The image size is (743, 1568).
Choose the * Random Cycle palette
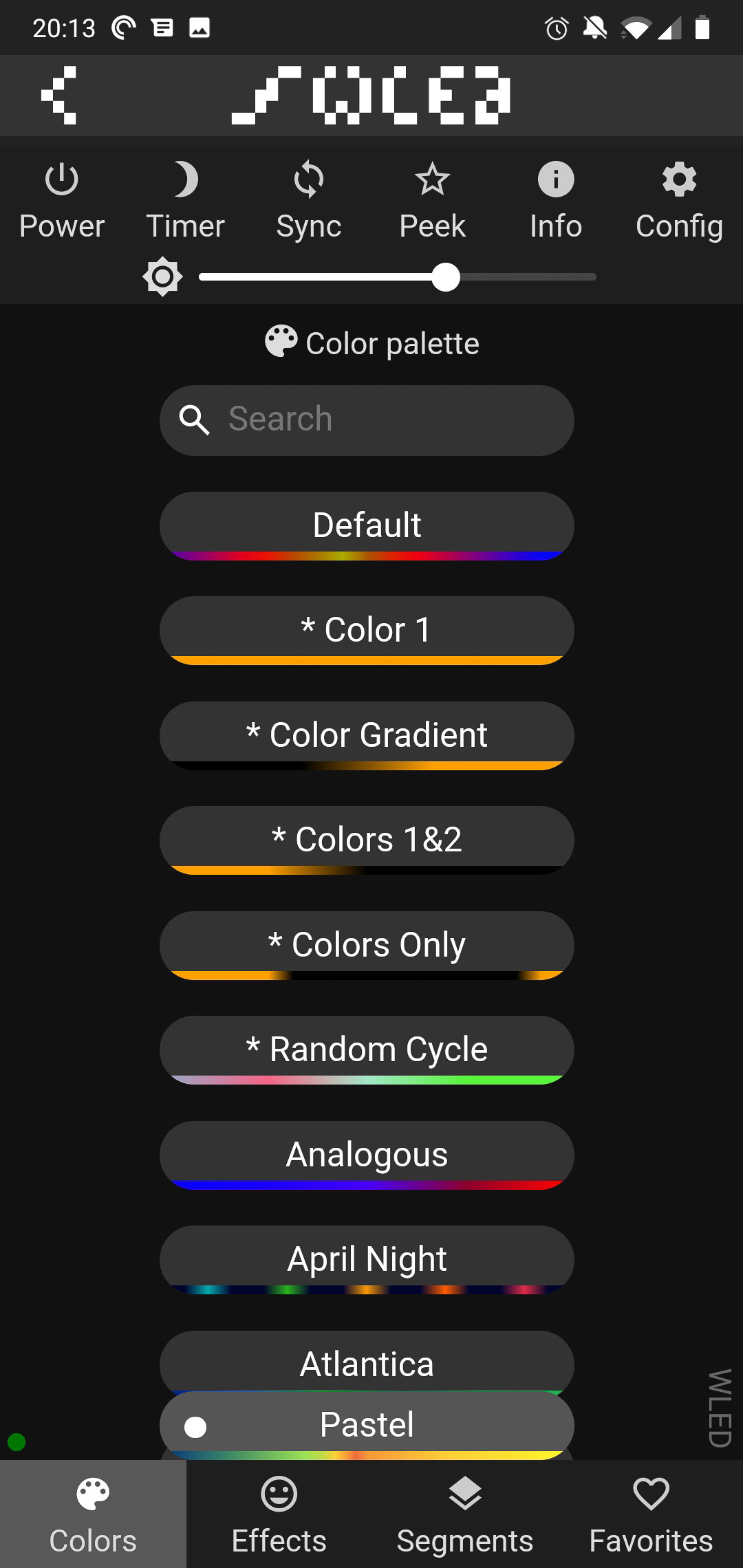coord(367,1049)
